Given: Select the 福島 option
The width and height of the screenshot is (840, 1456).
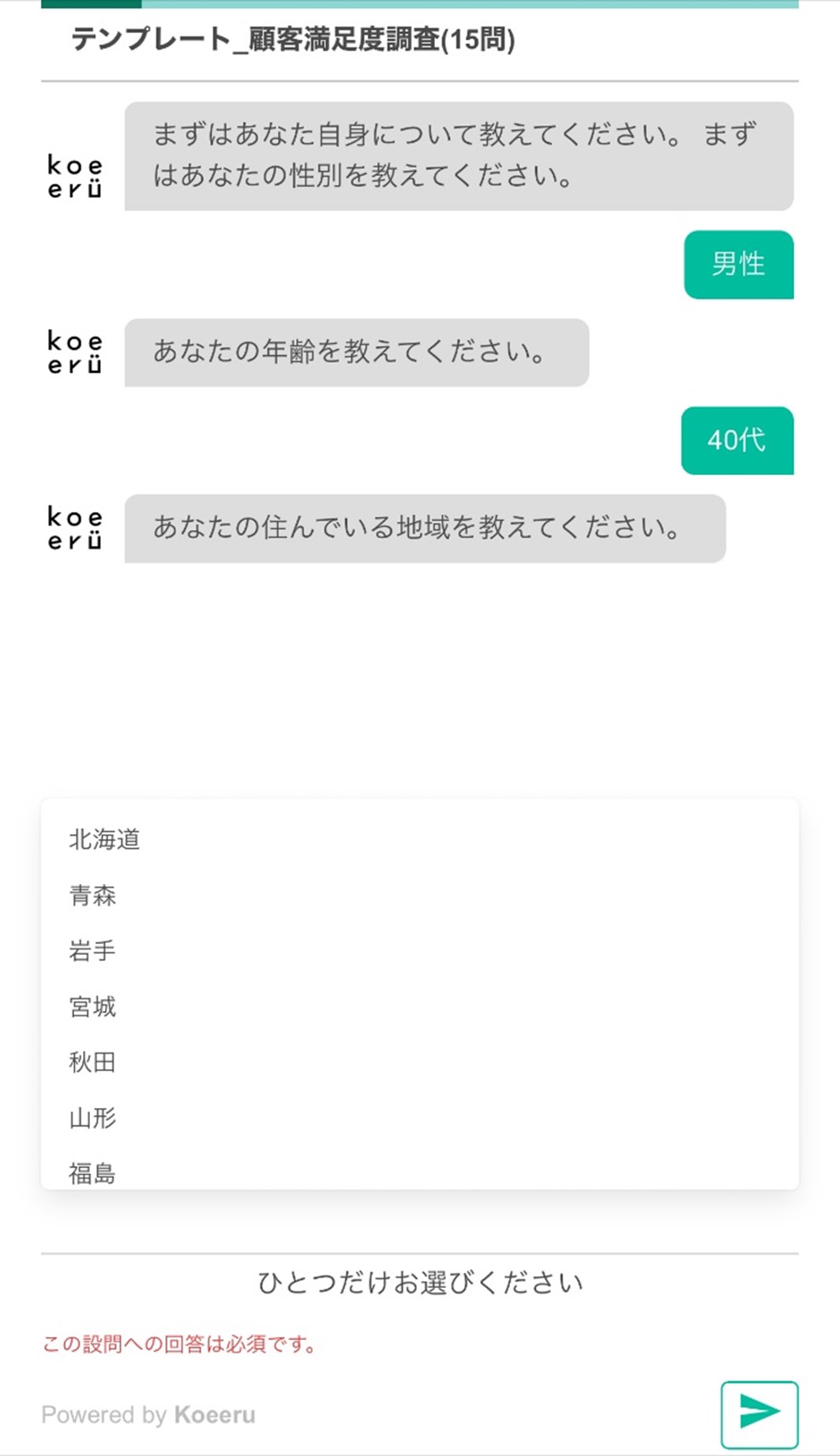Looking at the screenshot, I should coord(93,1173).
